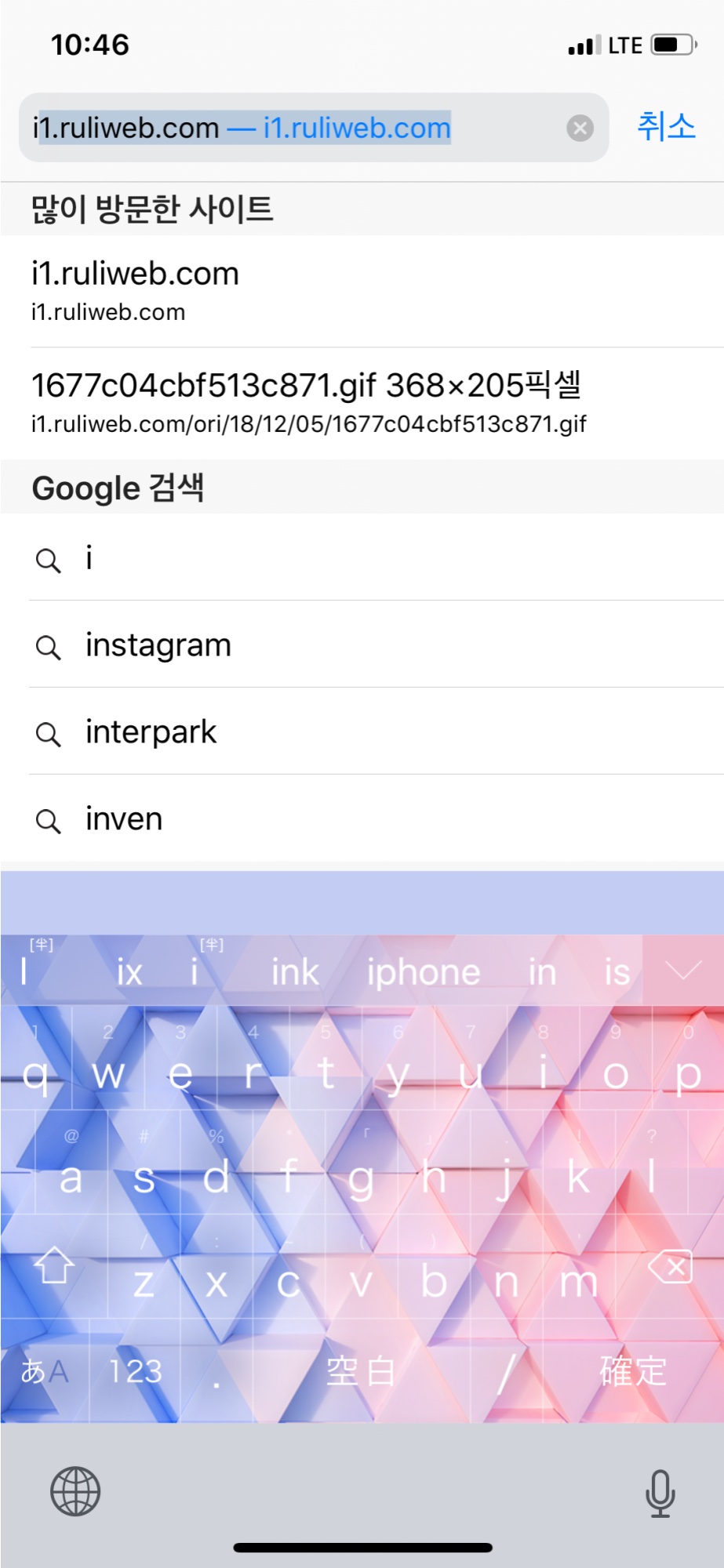This screenshot has height=1568, width=724.
Task: Open the 1677c04cbf513c871.gif page
Action: tap(307, 402)
